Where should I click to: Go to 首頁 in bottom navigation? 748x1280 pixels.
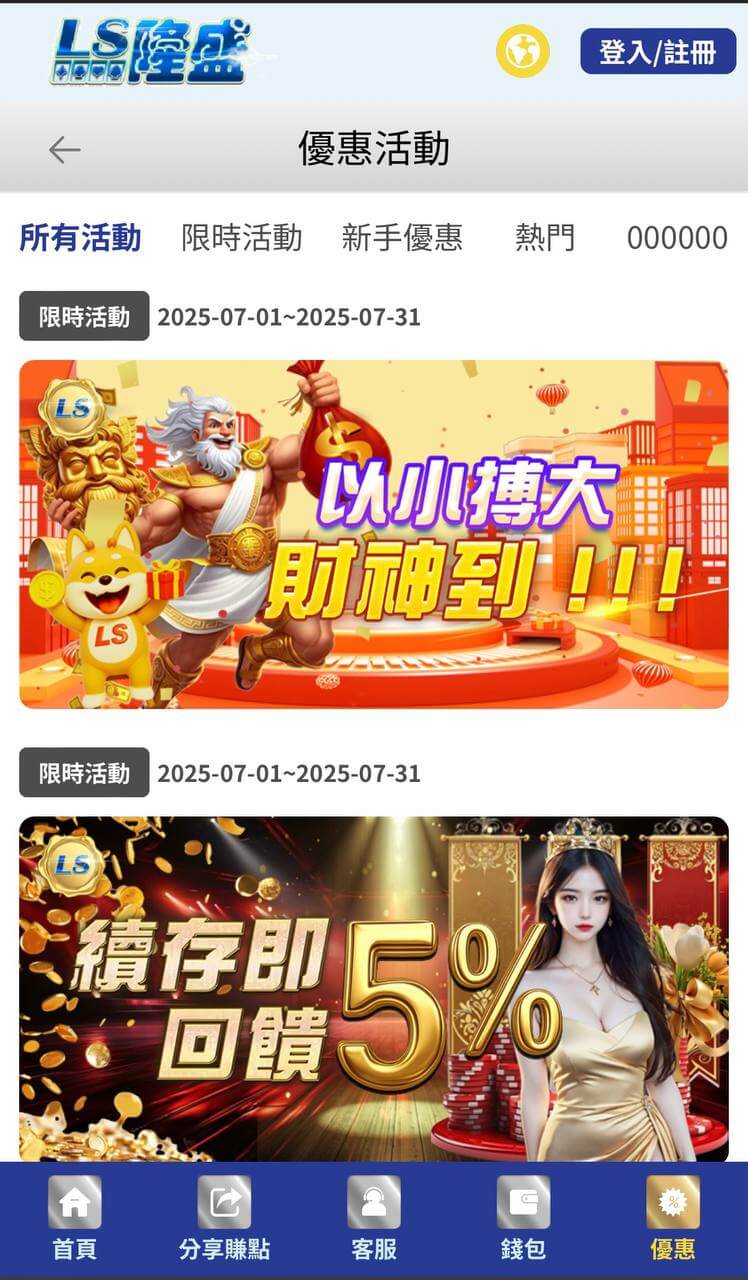(x=74, y=1219)
